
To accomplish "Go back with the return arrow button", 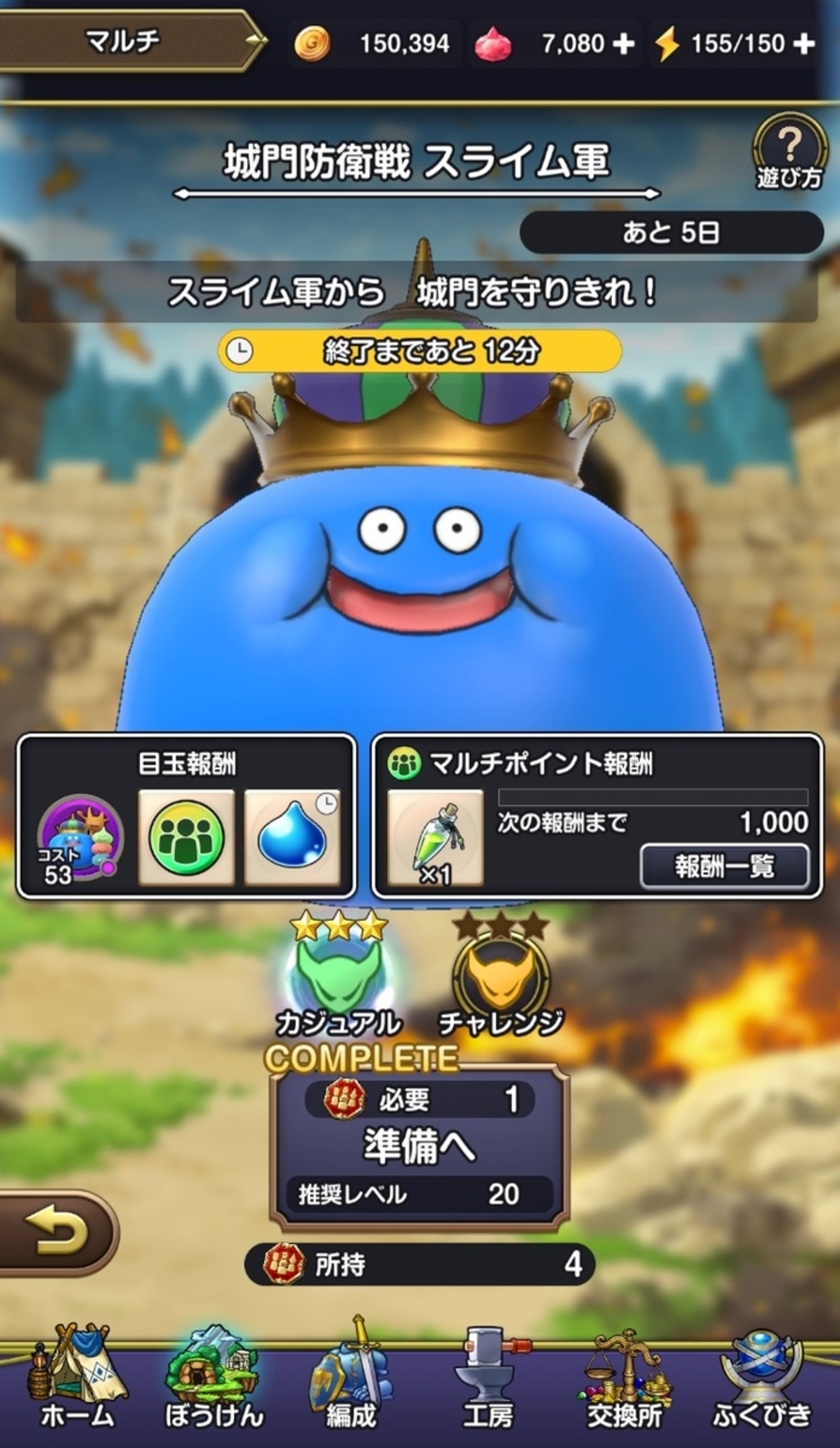I will pos(55,1233).
